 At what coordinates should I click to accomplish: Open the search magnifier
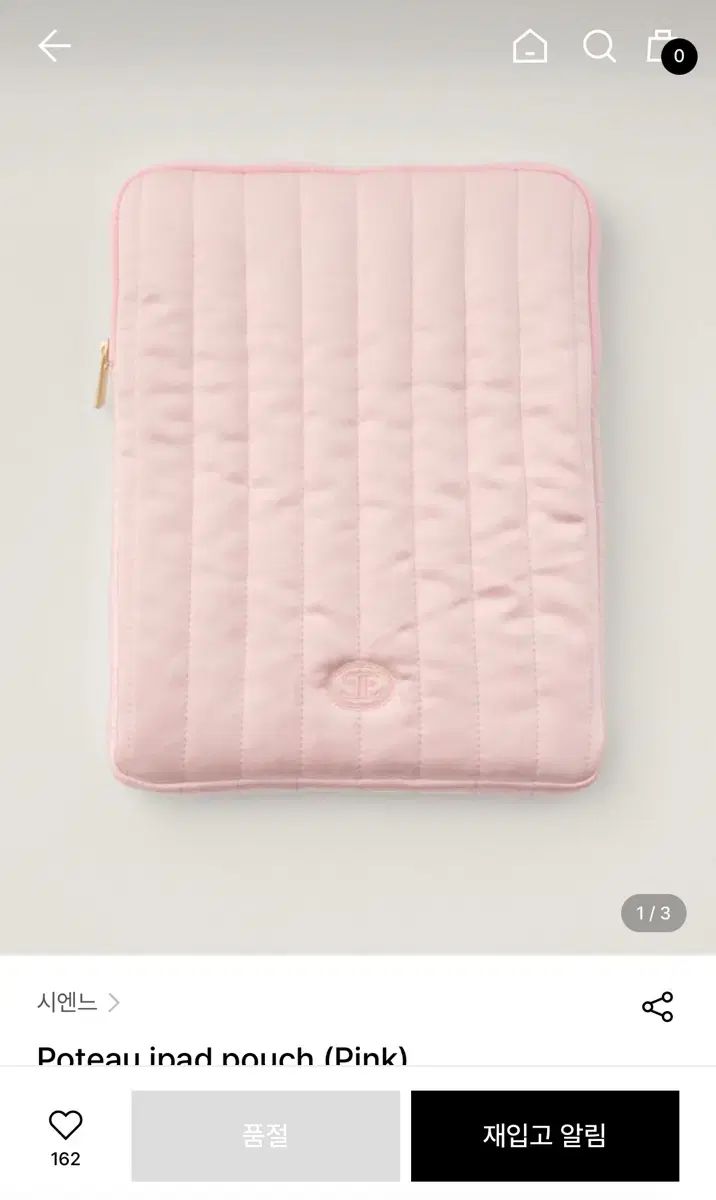tap(599, 46)
